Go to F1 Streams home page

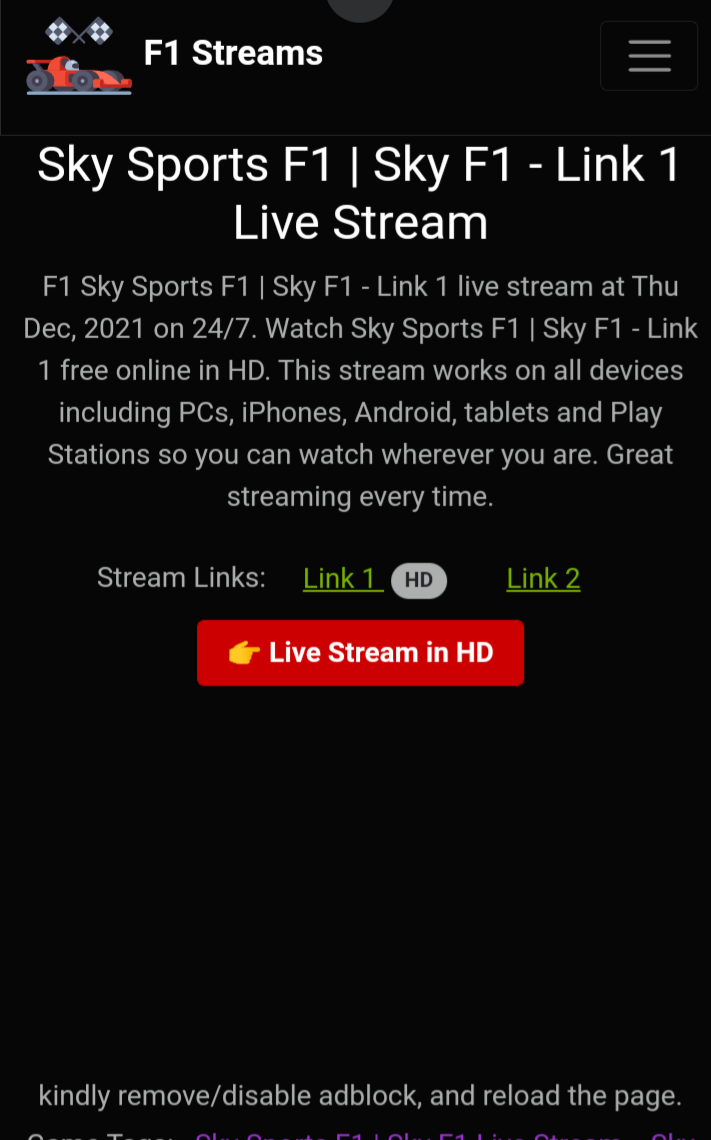point(232,53)
